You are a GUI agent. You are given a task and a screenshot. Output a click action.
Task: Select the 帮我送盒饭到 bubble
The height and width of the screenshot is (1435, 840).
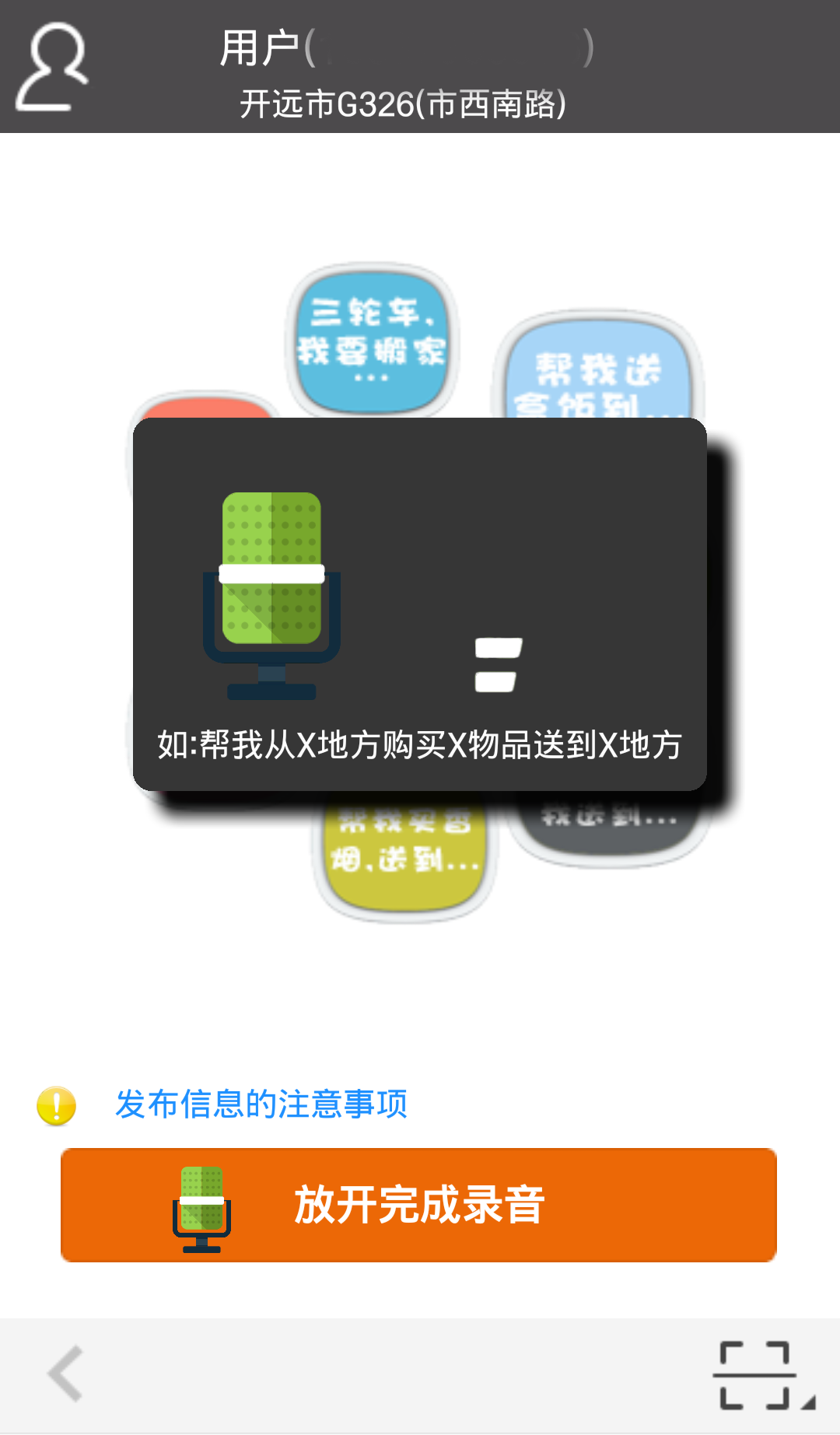coord(597,373)
